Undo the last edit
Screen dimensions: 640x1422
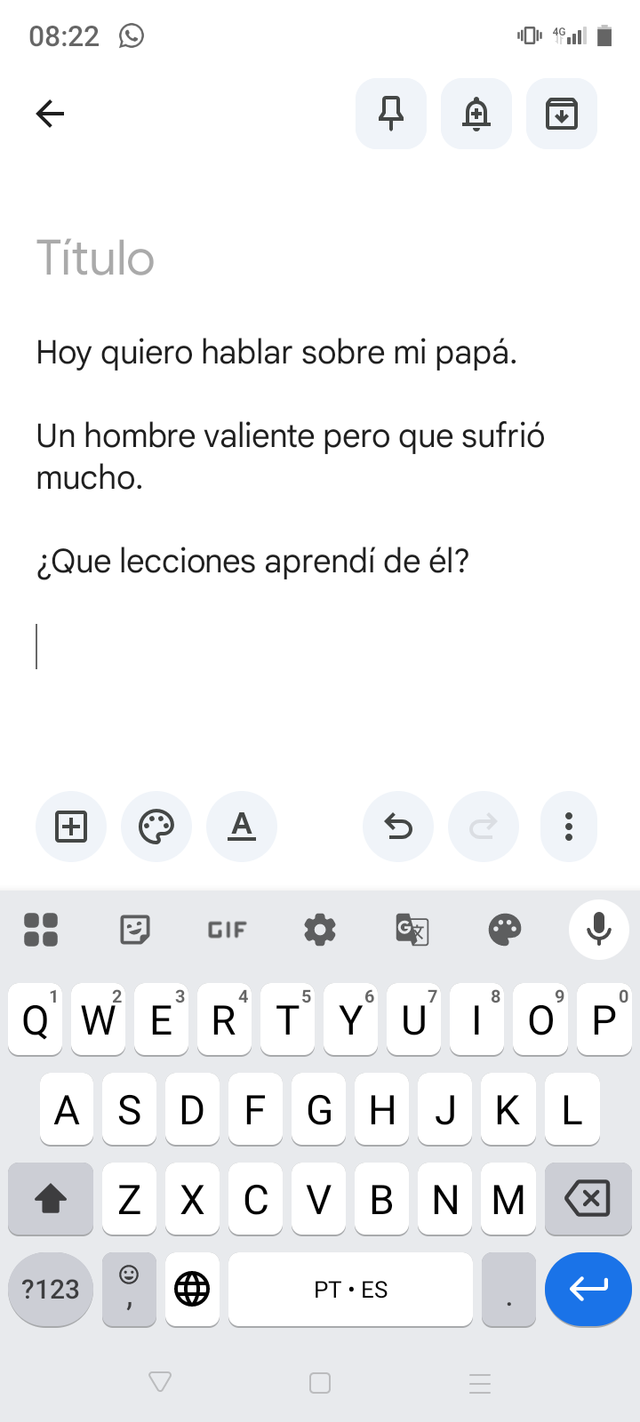click(x=398, y=826)
